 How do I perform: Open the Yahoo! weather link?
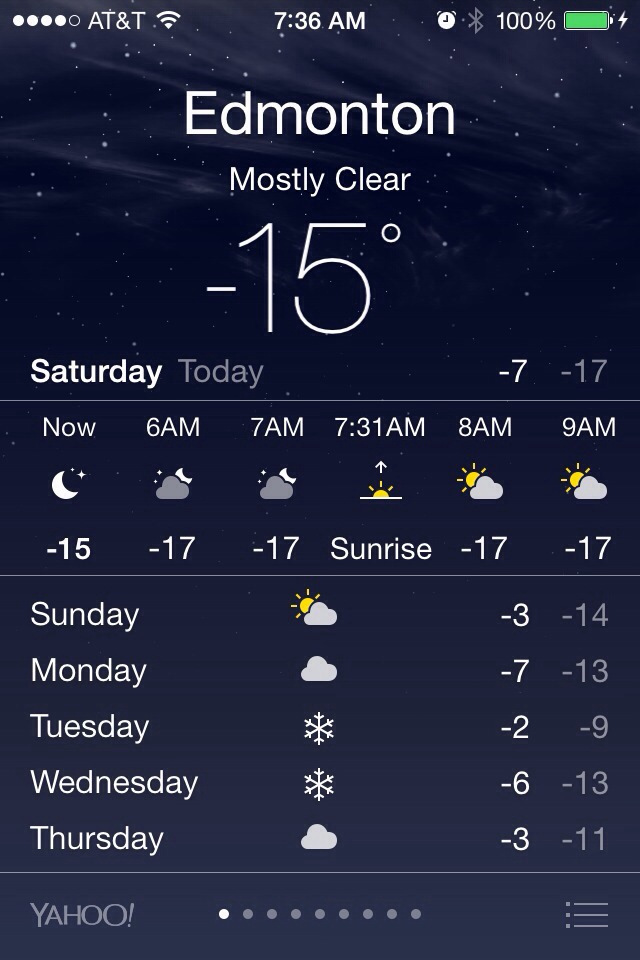pos(82,914)
